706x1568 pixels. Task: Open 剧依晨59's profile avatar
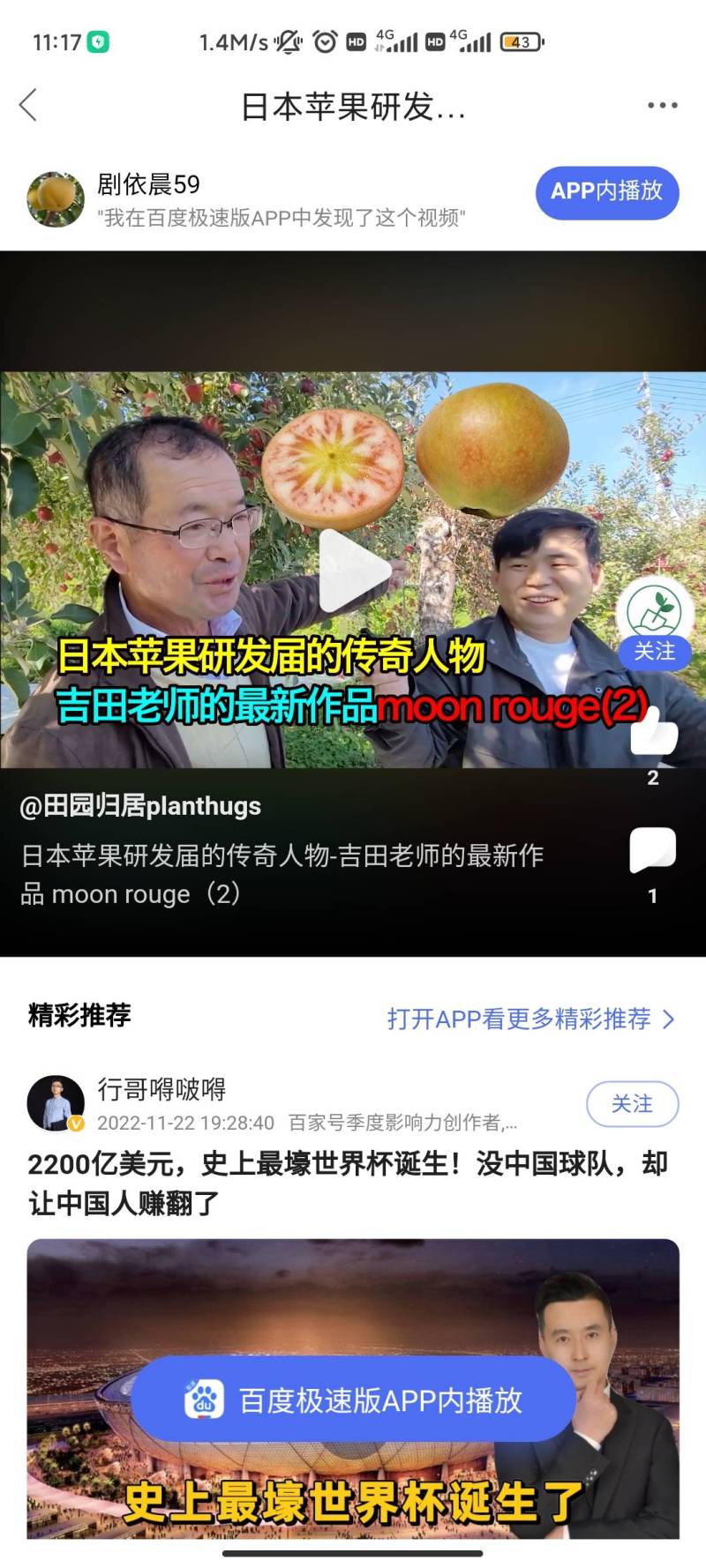(56, 199)
